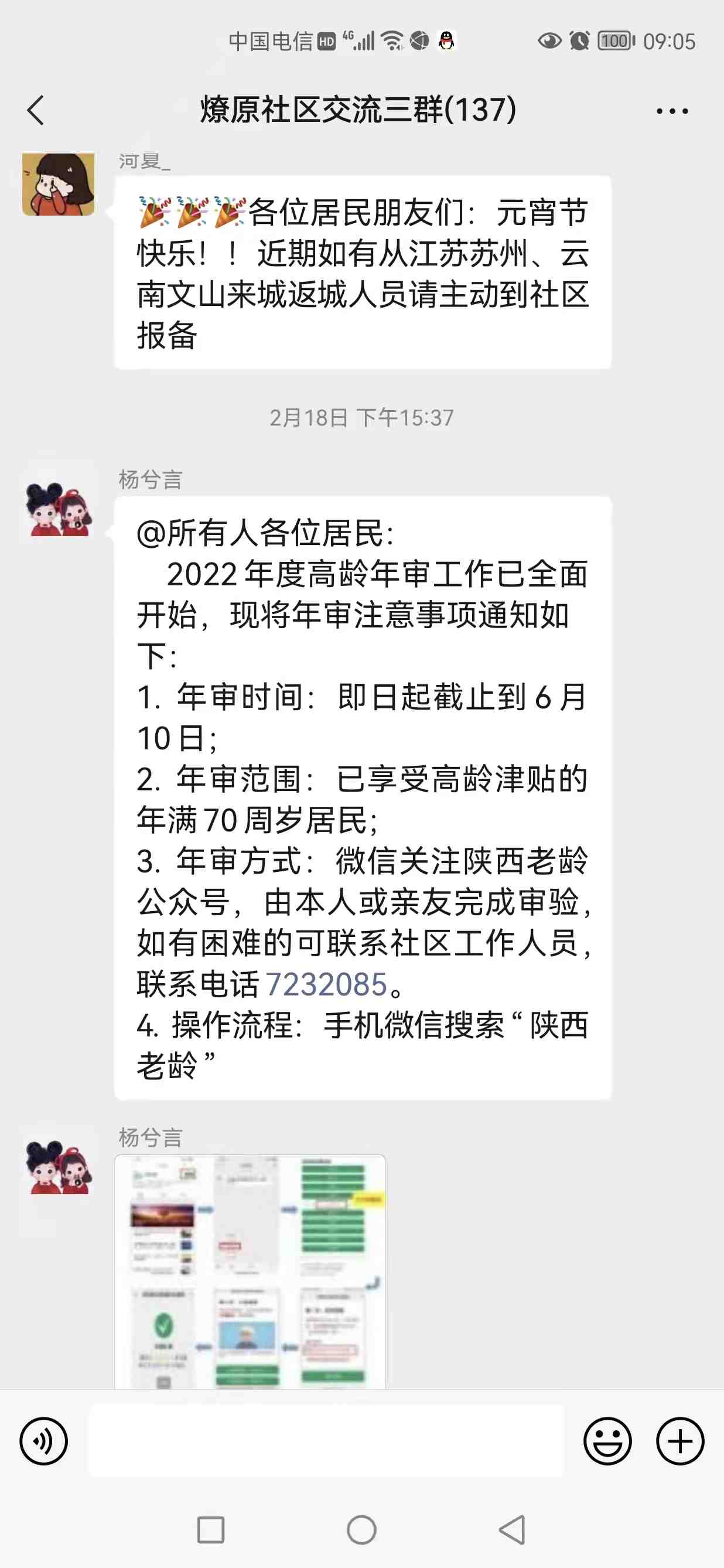The width and height of the screenshot is (724, 1568).
Task: Open the group chat options menu
Action: 672,111
